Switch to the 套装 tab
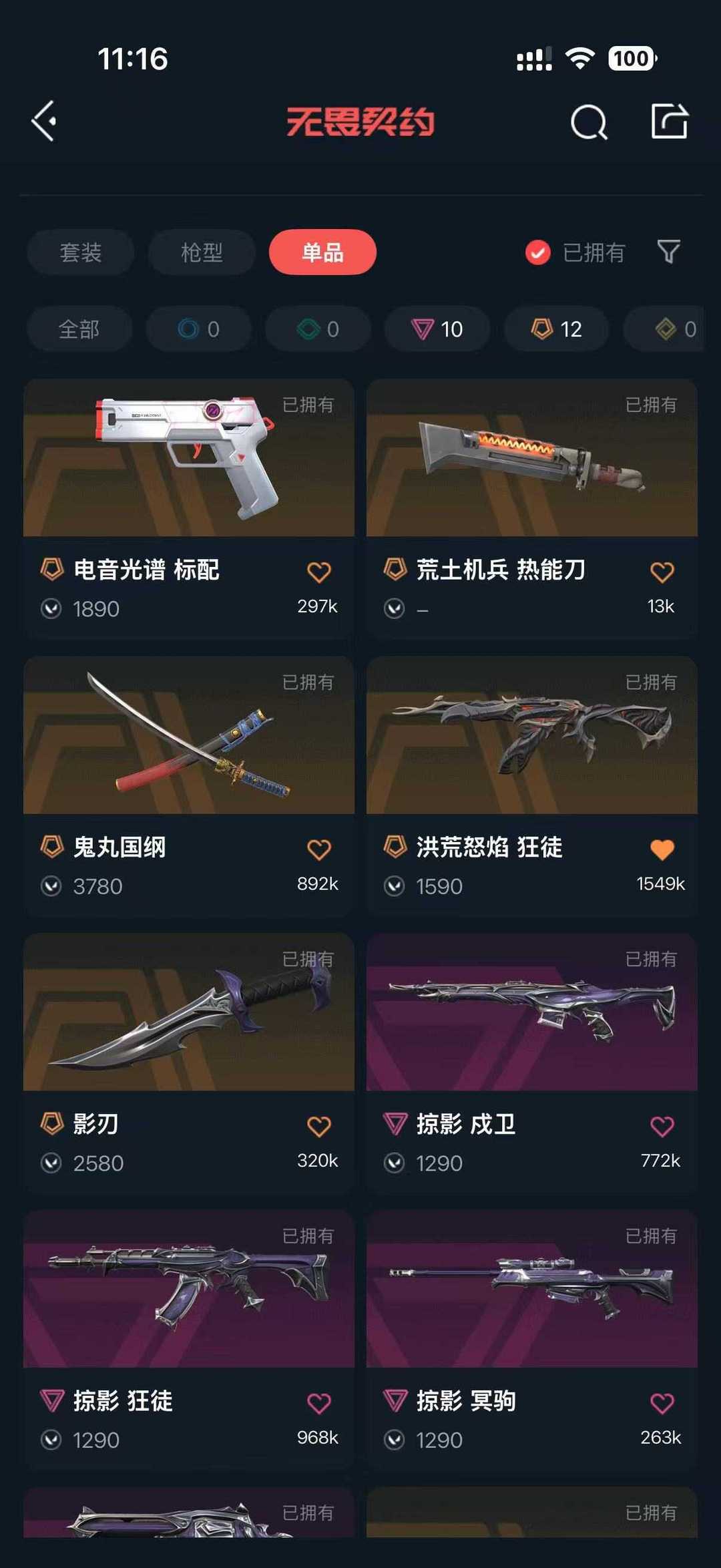Screen dimensions: 721x1568 (81, 252)
